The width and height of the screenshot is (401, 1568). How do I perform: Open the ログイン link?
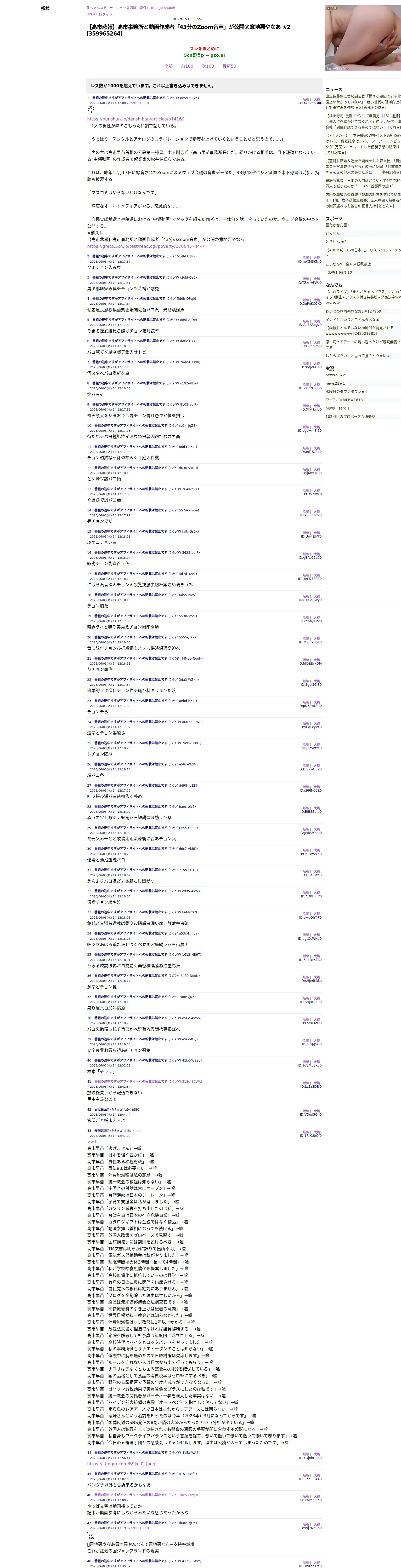pyautogui.click(x=106, y=14)
